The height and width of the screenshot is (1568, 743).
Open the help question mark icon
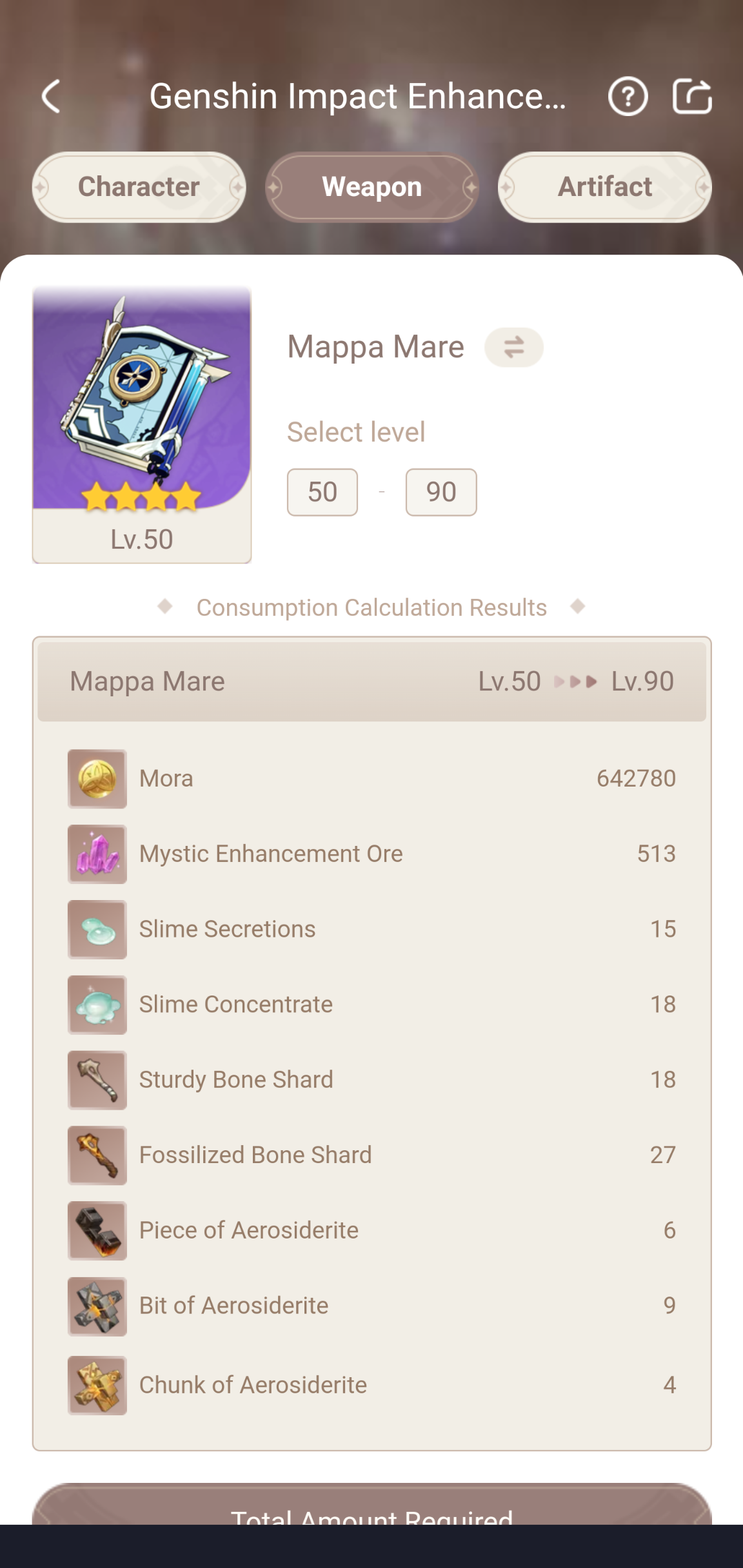[628, 95]
